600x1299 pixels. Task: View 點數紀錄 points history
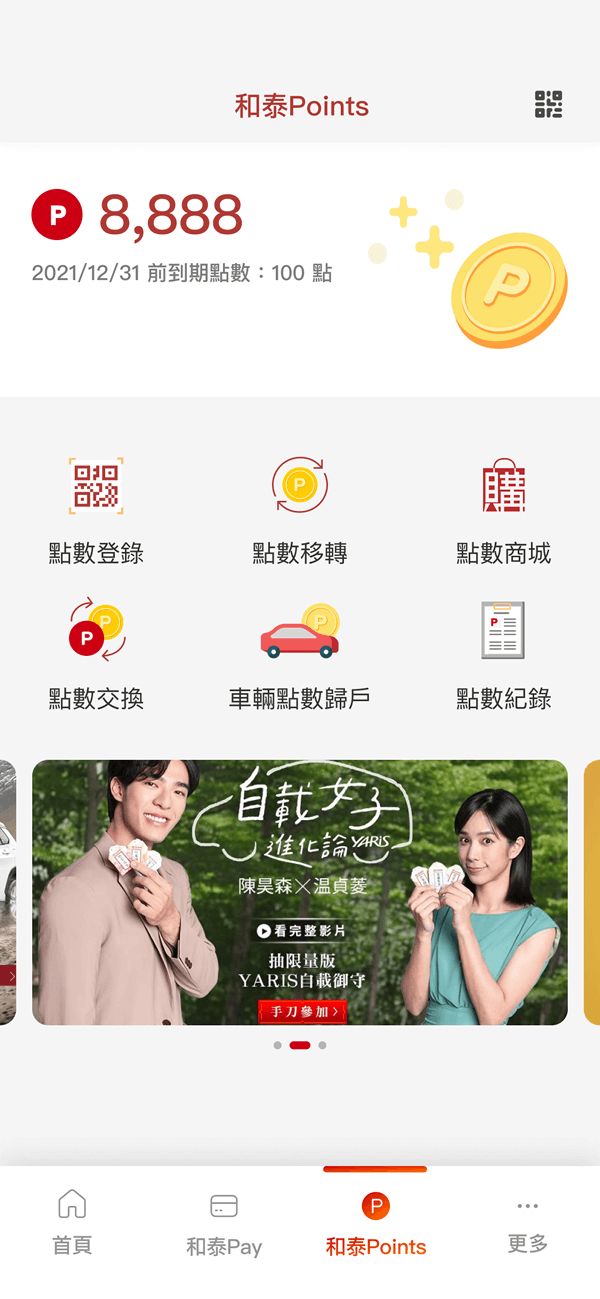pos(503,653)
